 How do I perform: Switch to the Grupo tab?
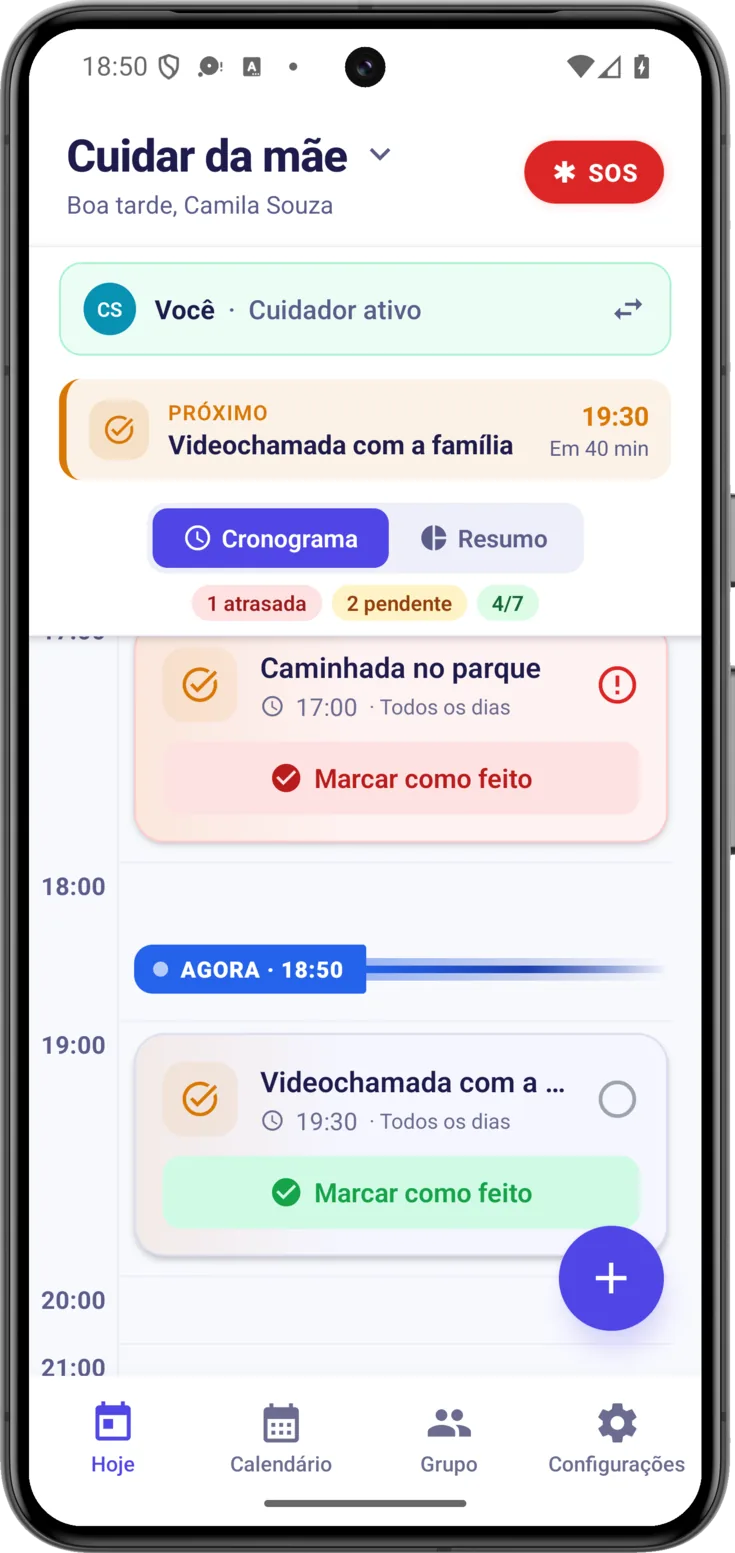click(x=449, y=1438)
